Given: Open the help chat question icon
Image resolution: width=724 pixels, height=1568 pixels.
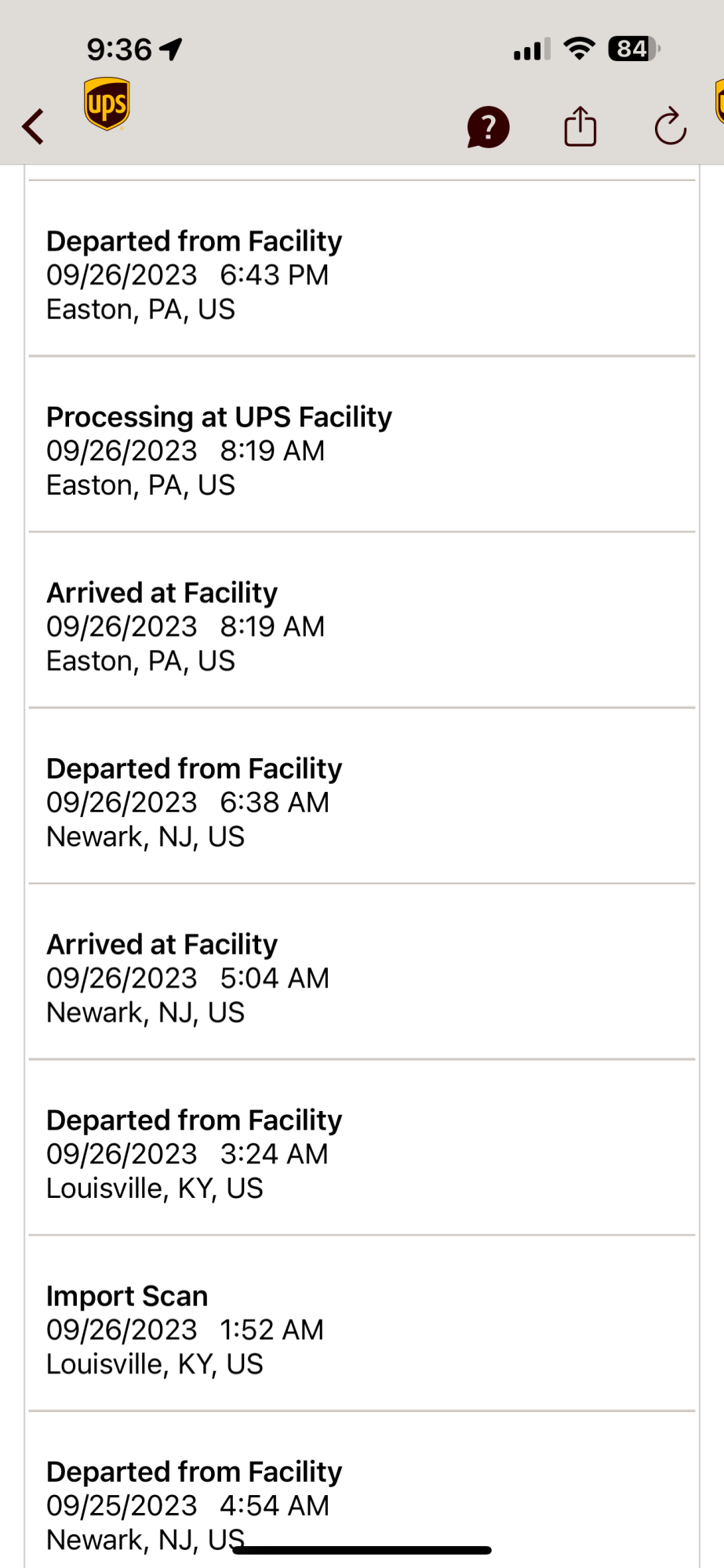Looking at the screenshot, I should pyautogui.click(x=488, y=127).
